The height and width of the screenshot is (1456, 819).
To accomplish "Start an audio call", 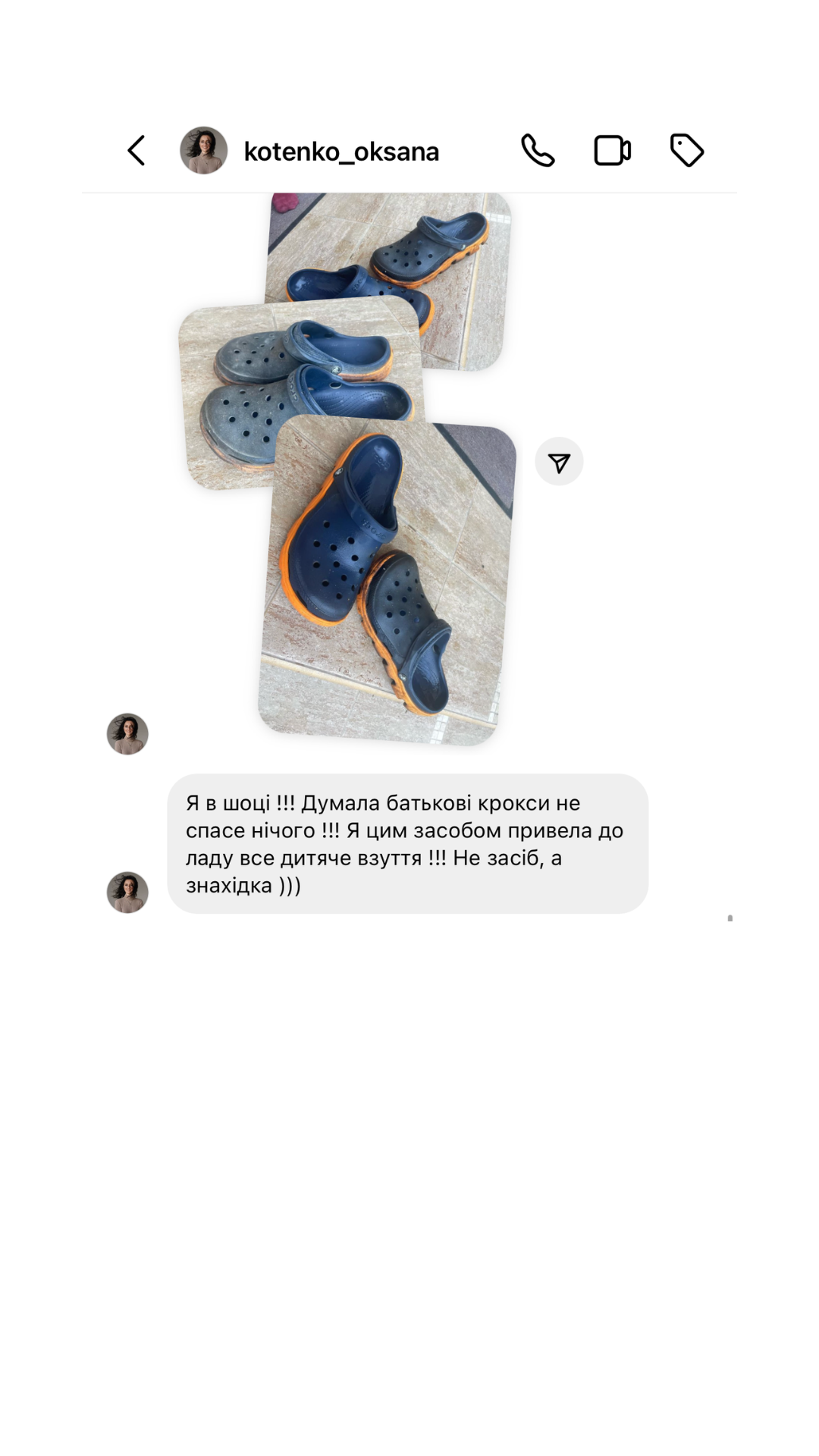I will click(538, 150).
